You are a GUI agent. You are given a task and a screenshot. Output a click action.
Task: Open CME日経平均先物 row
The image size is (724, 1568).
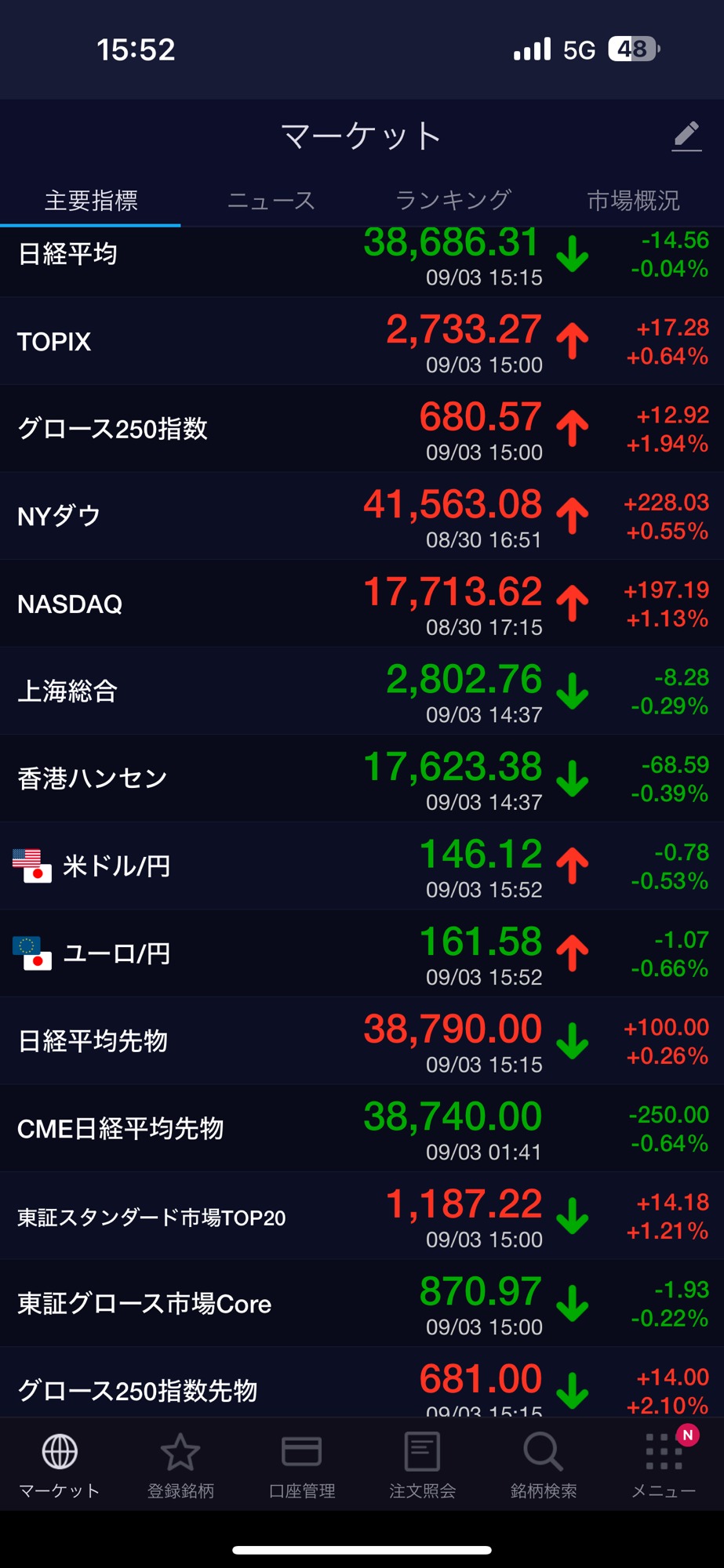362,1128
